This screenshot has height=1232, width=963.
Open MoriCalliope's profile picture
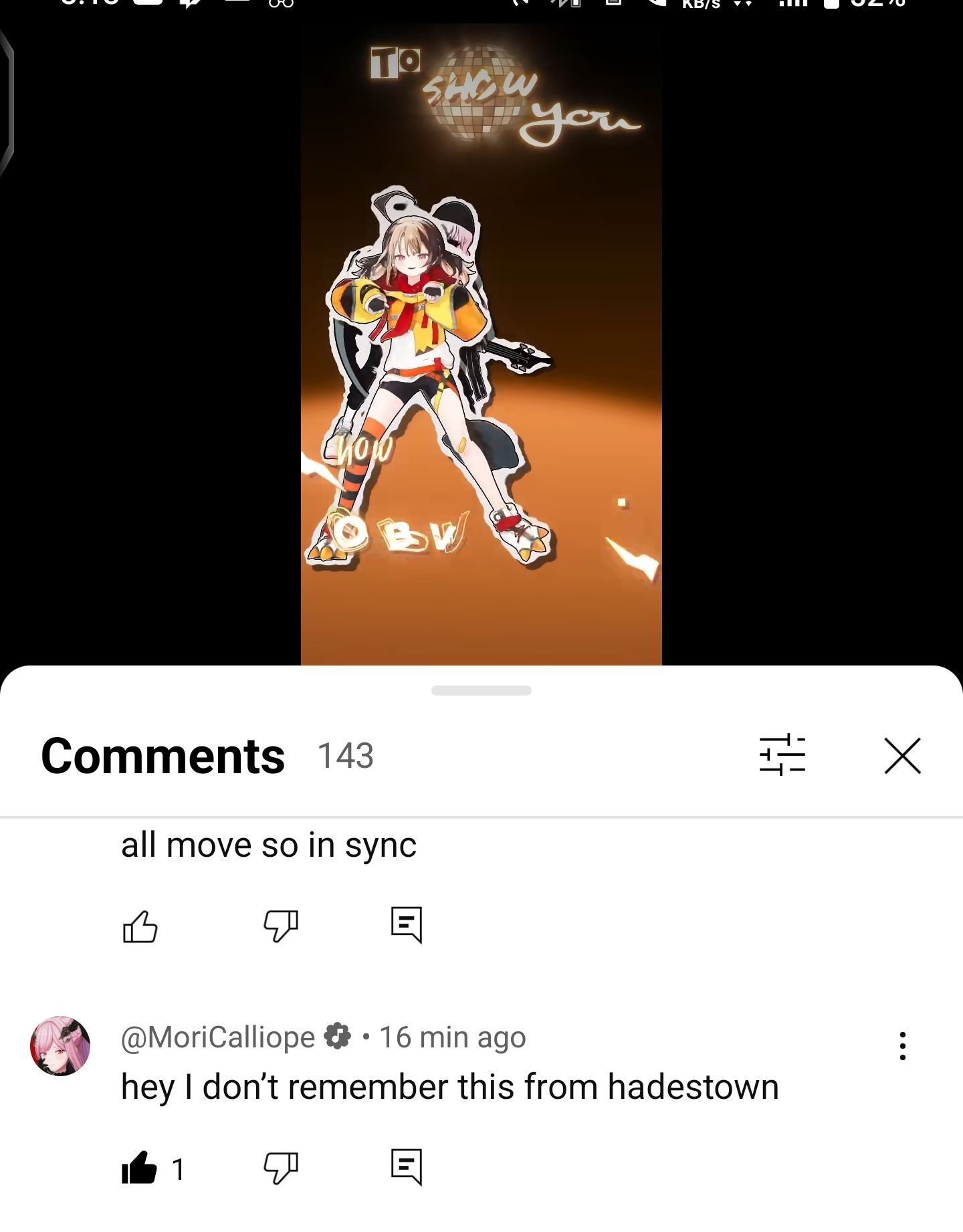[x=60, y=1046]
